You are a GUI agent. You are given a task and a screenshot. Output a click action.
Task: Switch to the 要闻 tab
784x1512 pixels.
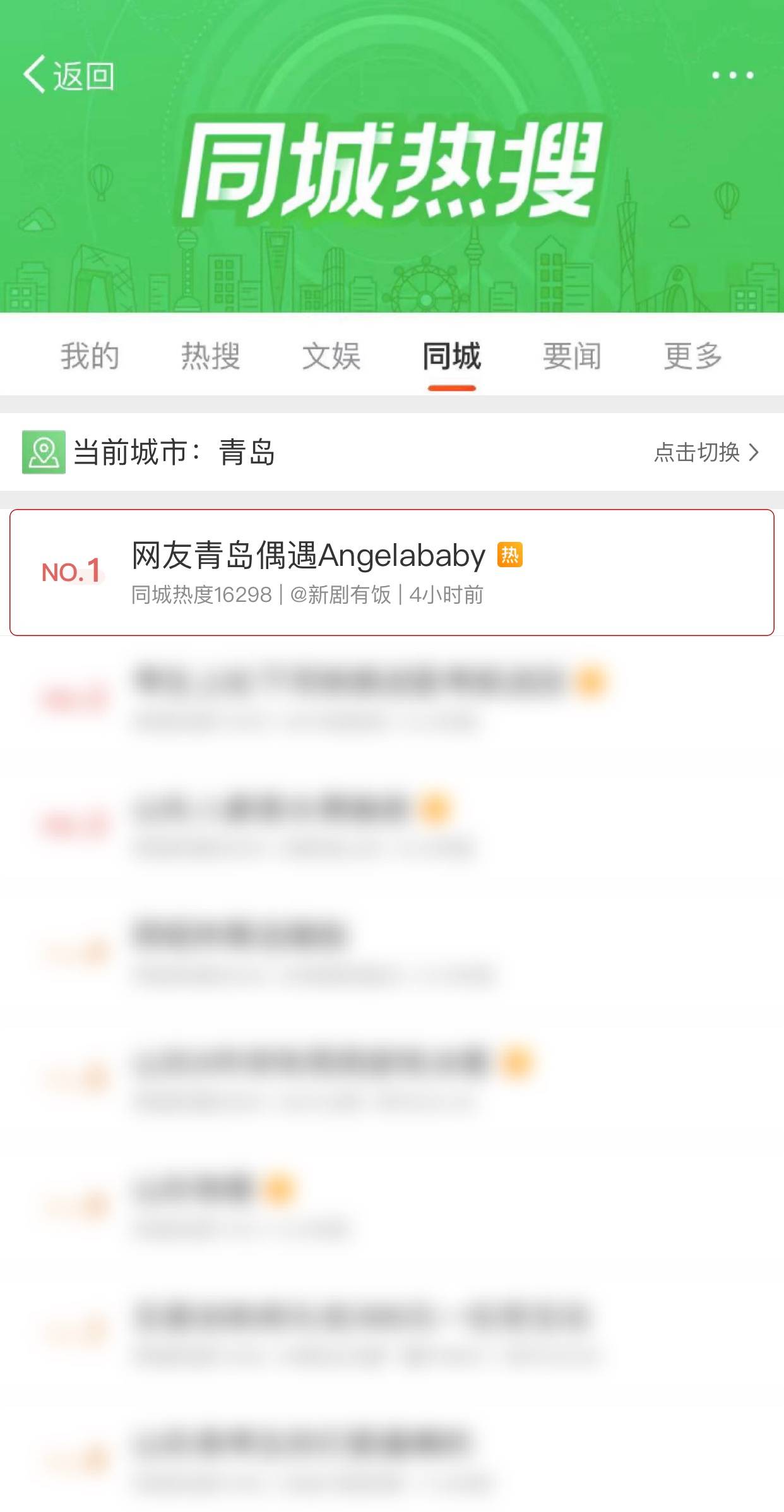click(572, 356)
